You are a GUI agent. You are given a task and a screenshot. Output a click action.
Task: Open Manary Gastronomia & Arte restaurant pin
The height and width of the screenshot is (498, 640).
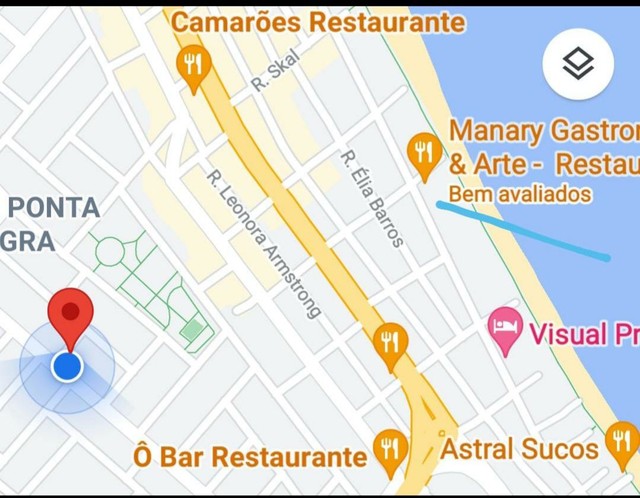pyautogui.click(x=425, y=154)
